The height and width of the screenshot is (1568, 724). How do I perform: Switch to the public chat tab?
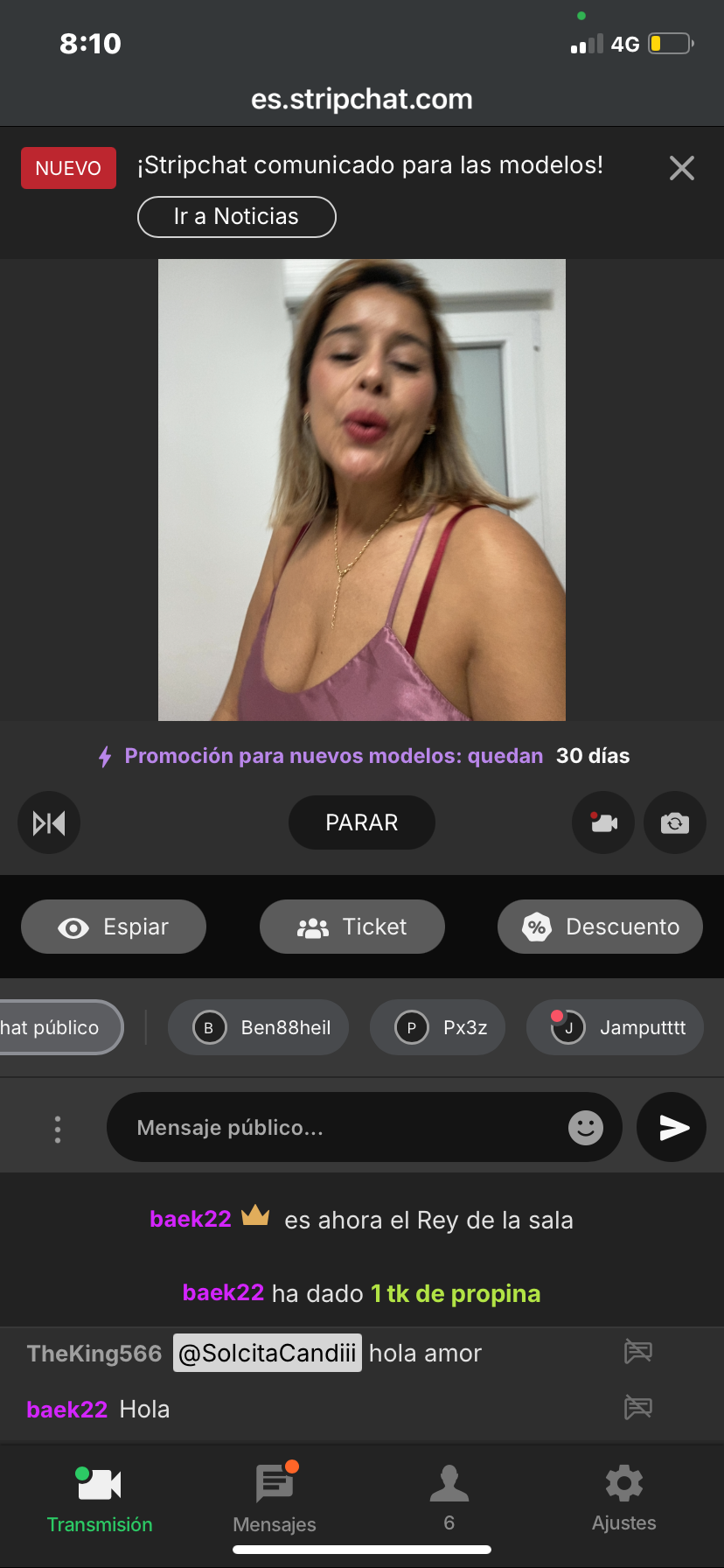(x=52, y=1027)
